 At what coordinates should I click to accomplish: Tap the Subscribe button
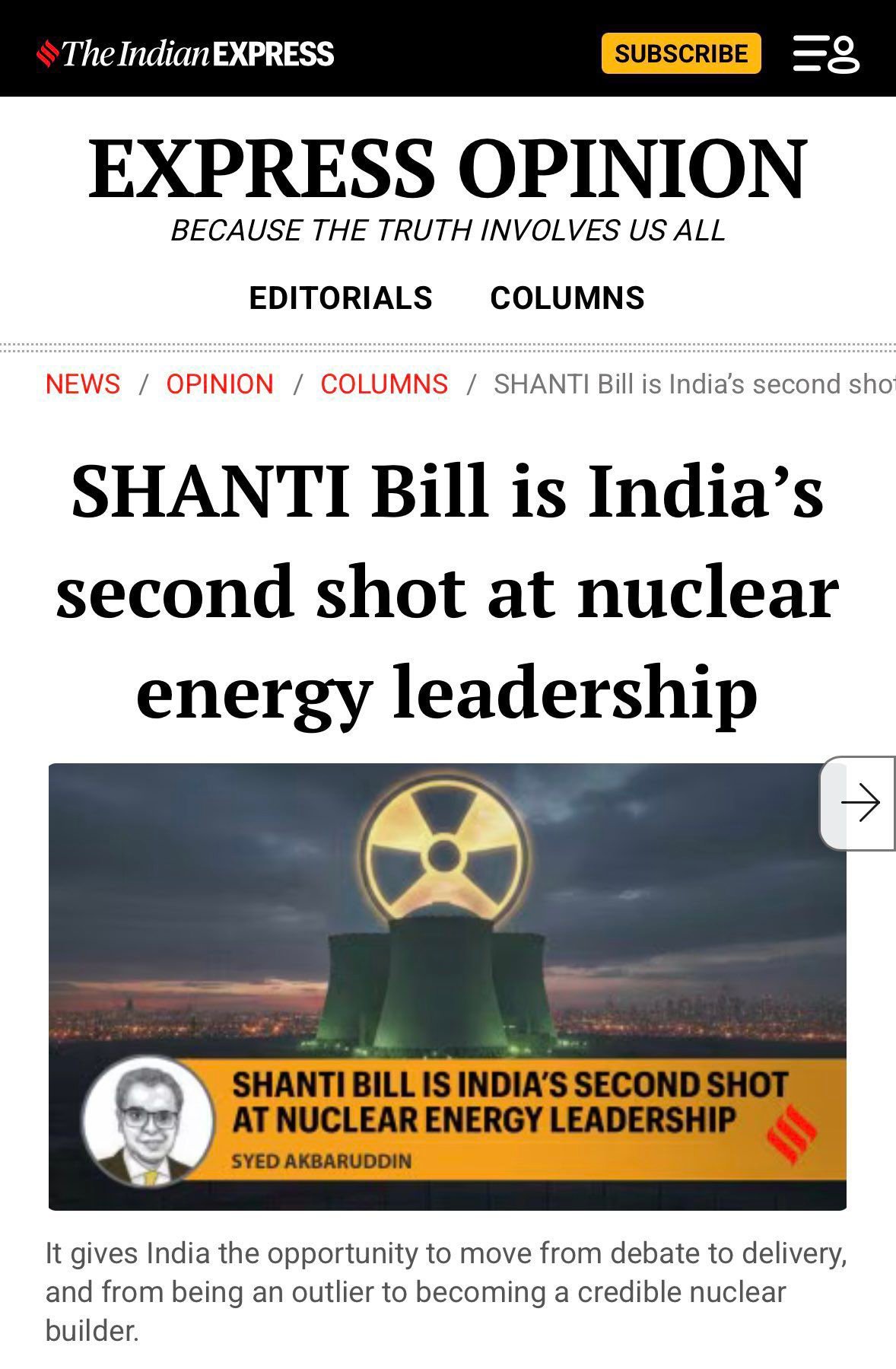(681, 53)
